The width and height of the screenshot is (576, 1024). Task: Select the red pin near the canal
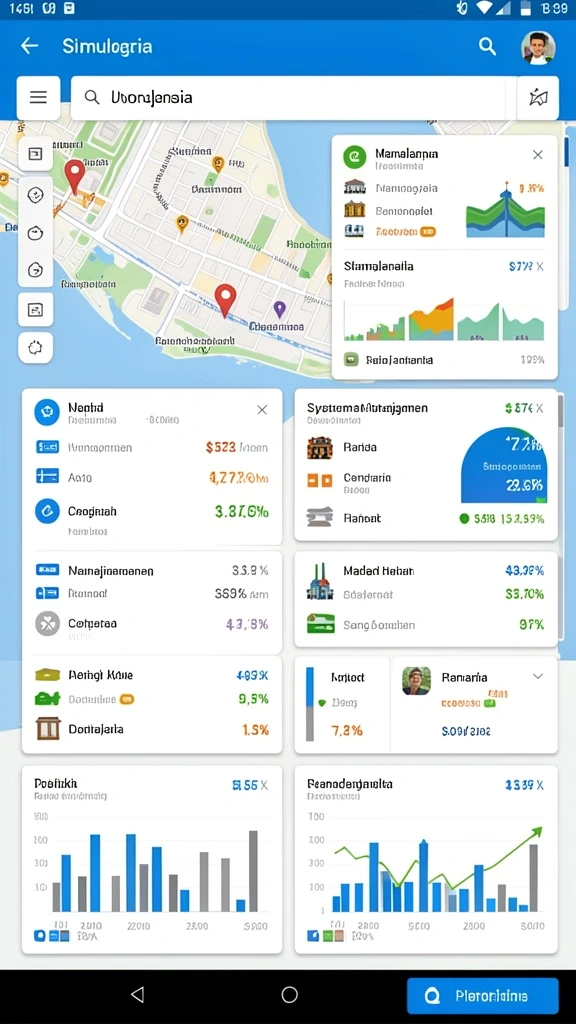(225, 301)
